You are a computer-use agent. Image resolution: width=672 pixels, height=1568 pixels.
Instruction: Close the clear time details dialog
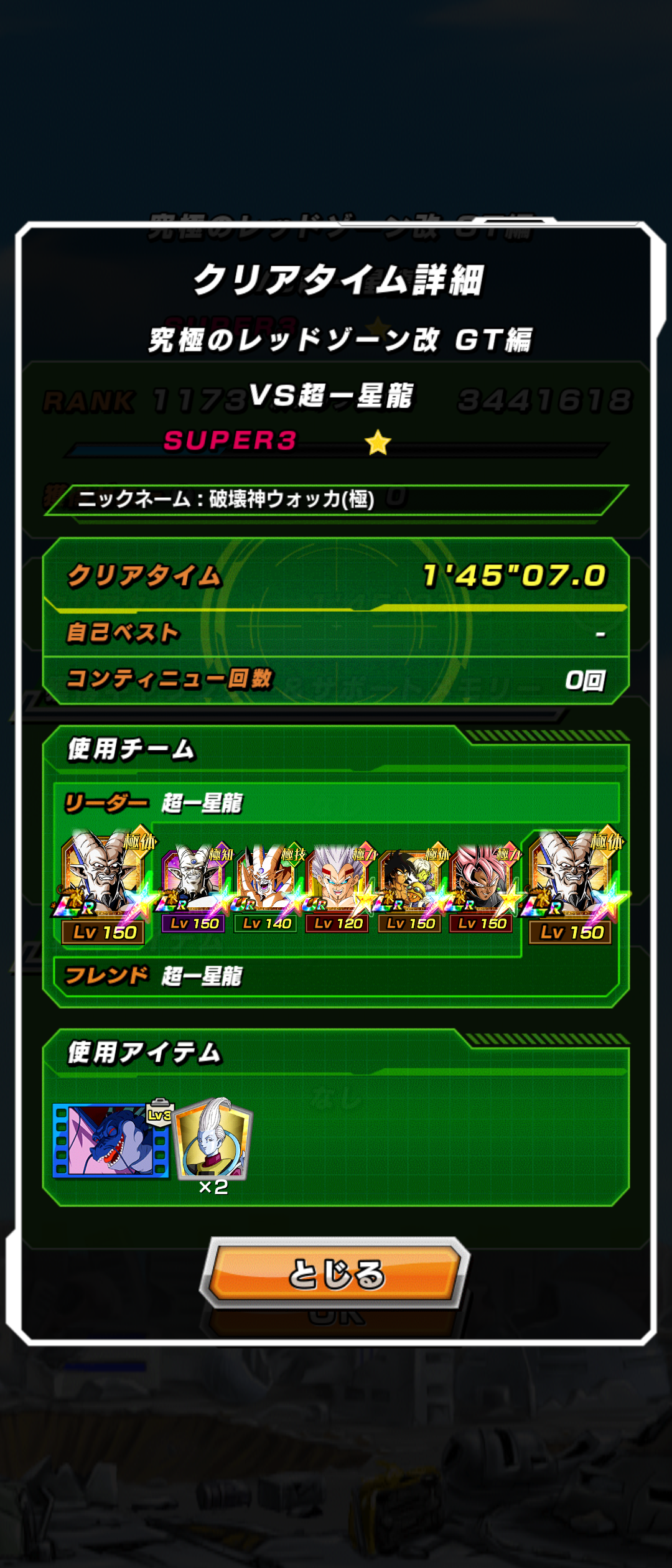[336, 1272]
